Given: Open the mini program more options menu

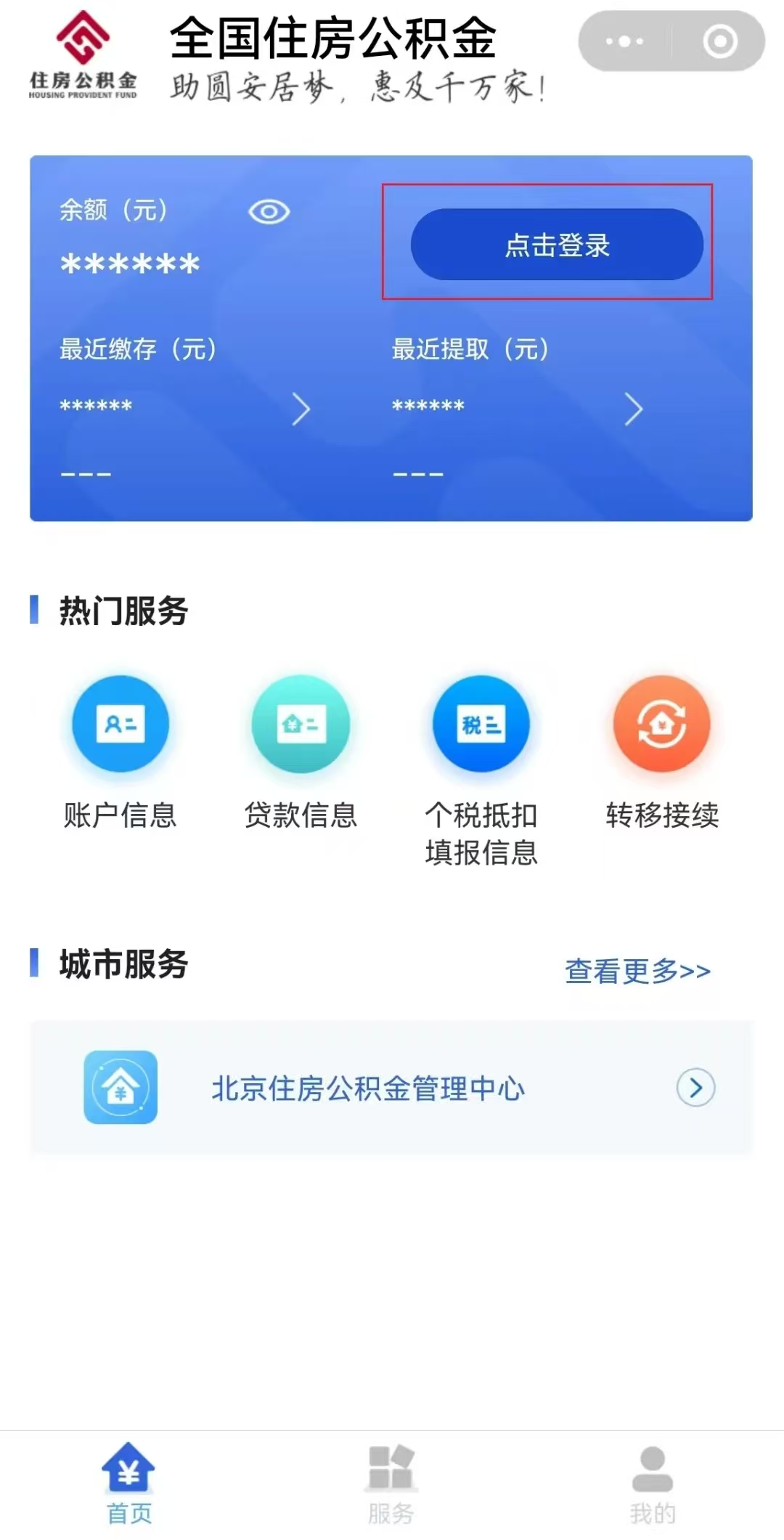Looking at the screenshot, I should [625, 41].
